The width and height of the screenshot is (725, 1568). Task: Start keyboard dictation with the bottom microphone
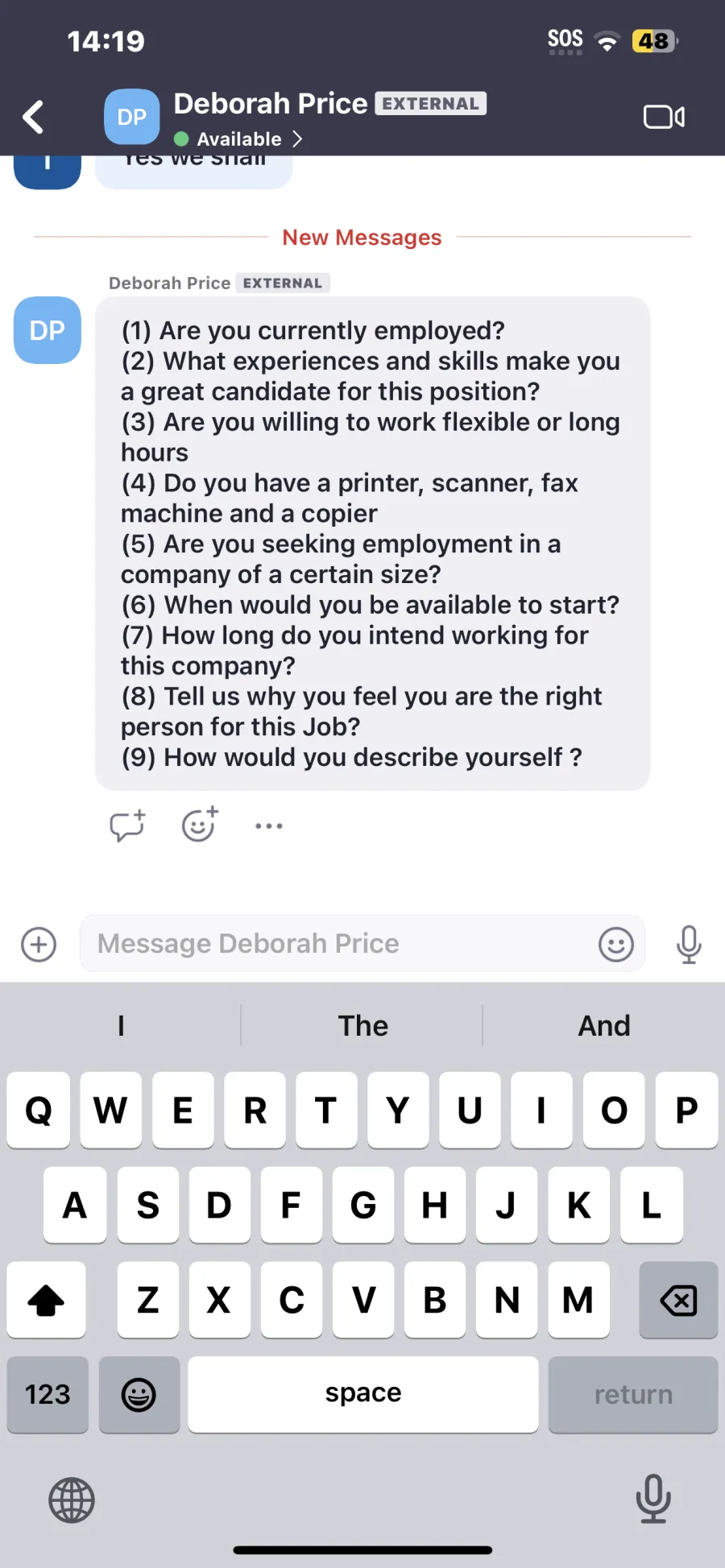[x=653, y=1499]
